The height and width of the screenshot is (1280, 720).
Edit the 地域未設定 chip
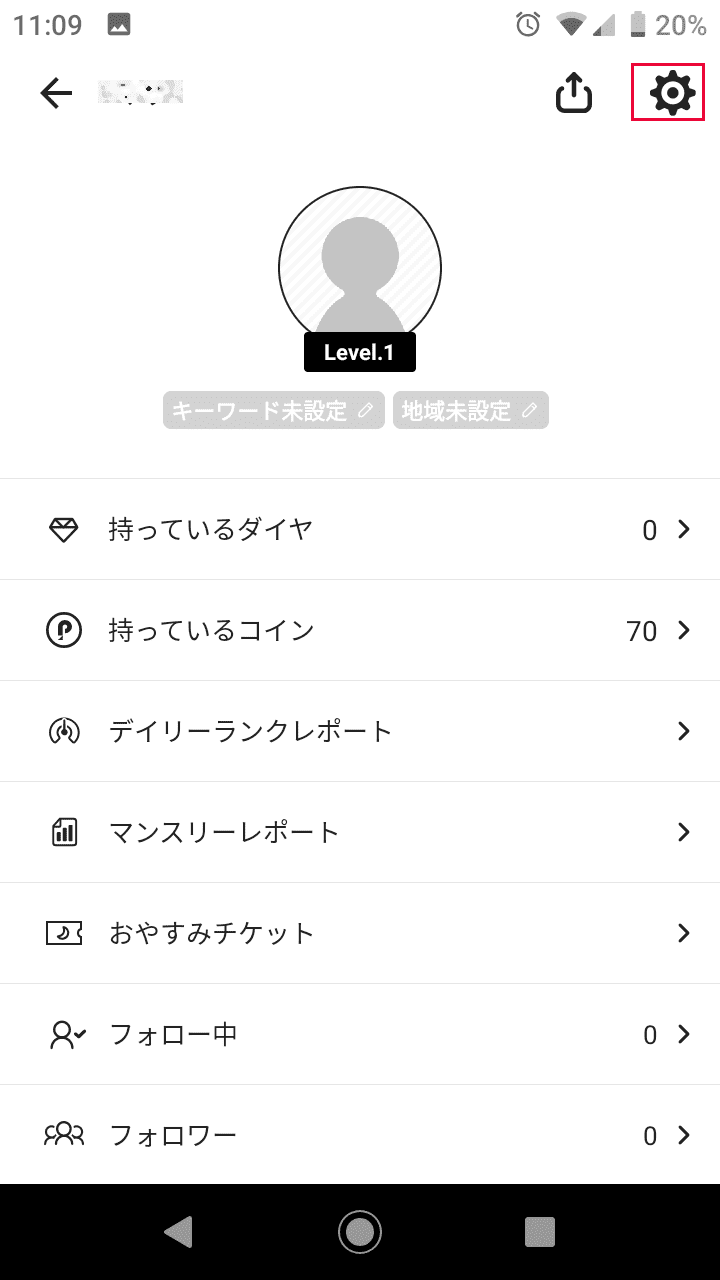(471, 410)
